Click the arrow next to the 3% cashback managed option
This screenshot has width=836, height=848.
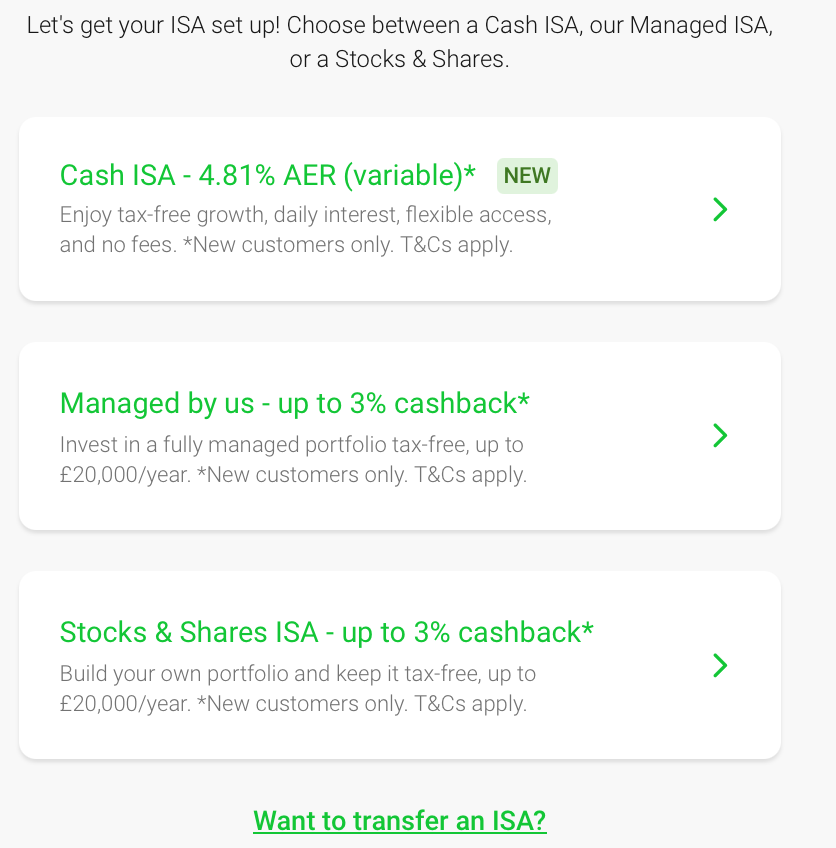click(719, 436)
